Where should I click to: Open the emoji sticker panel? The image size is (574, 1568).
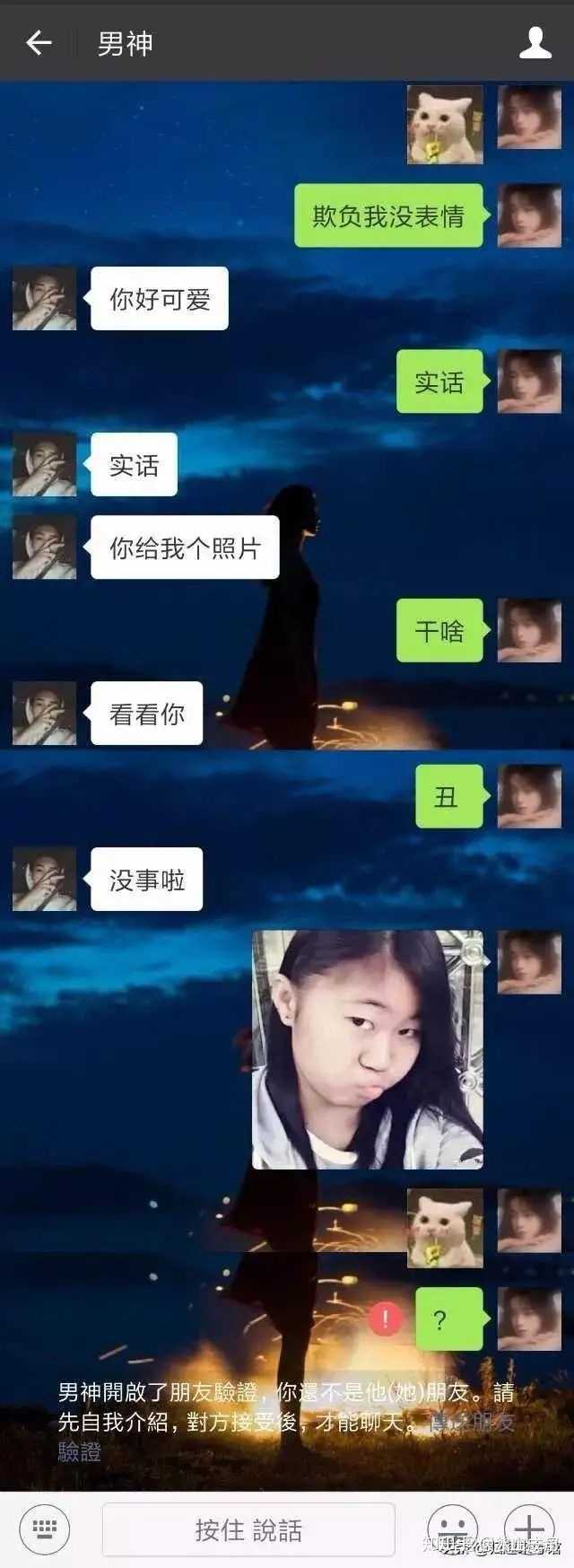pos(452,1529)
